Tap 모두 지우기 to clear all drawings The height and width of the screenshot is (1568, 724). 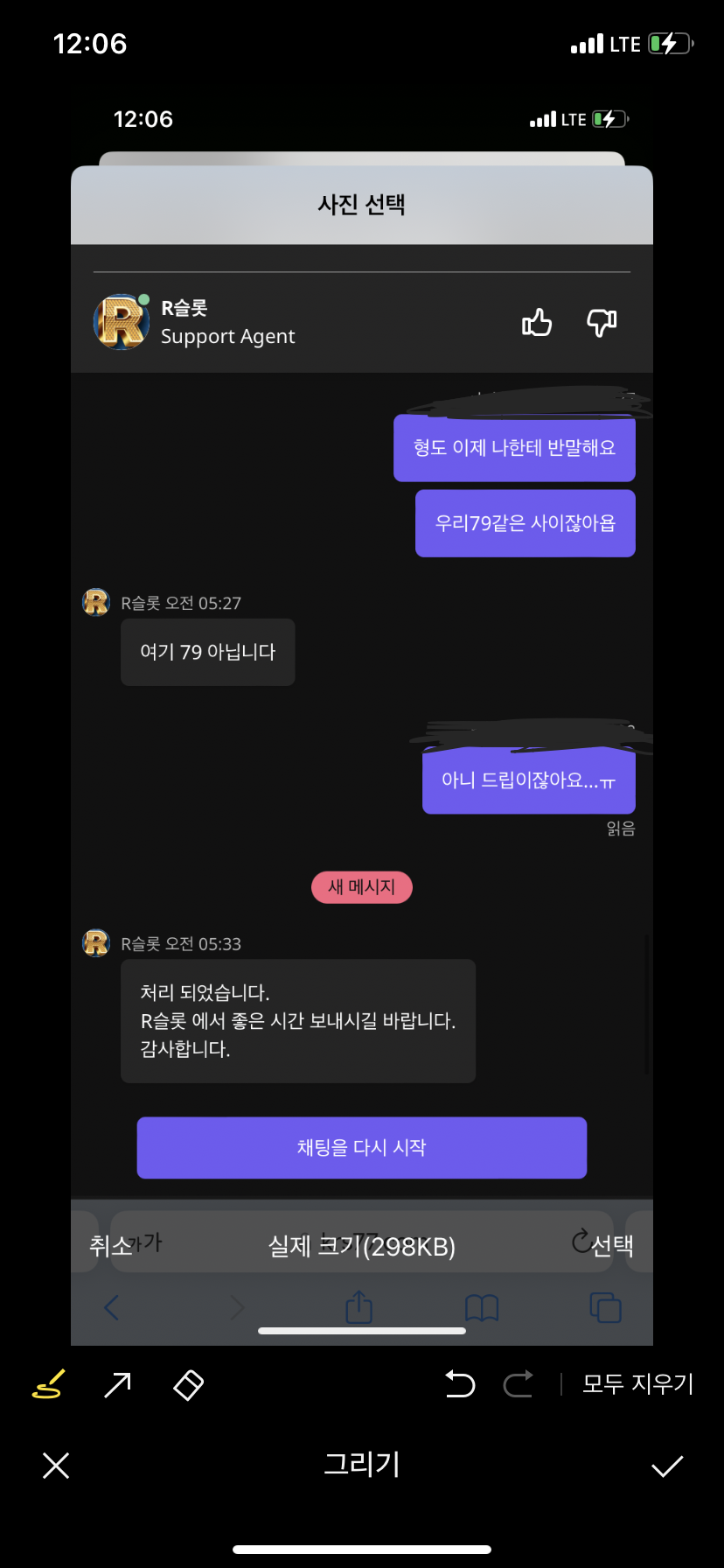point(637,1384)
